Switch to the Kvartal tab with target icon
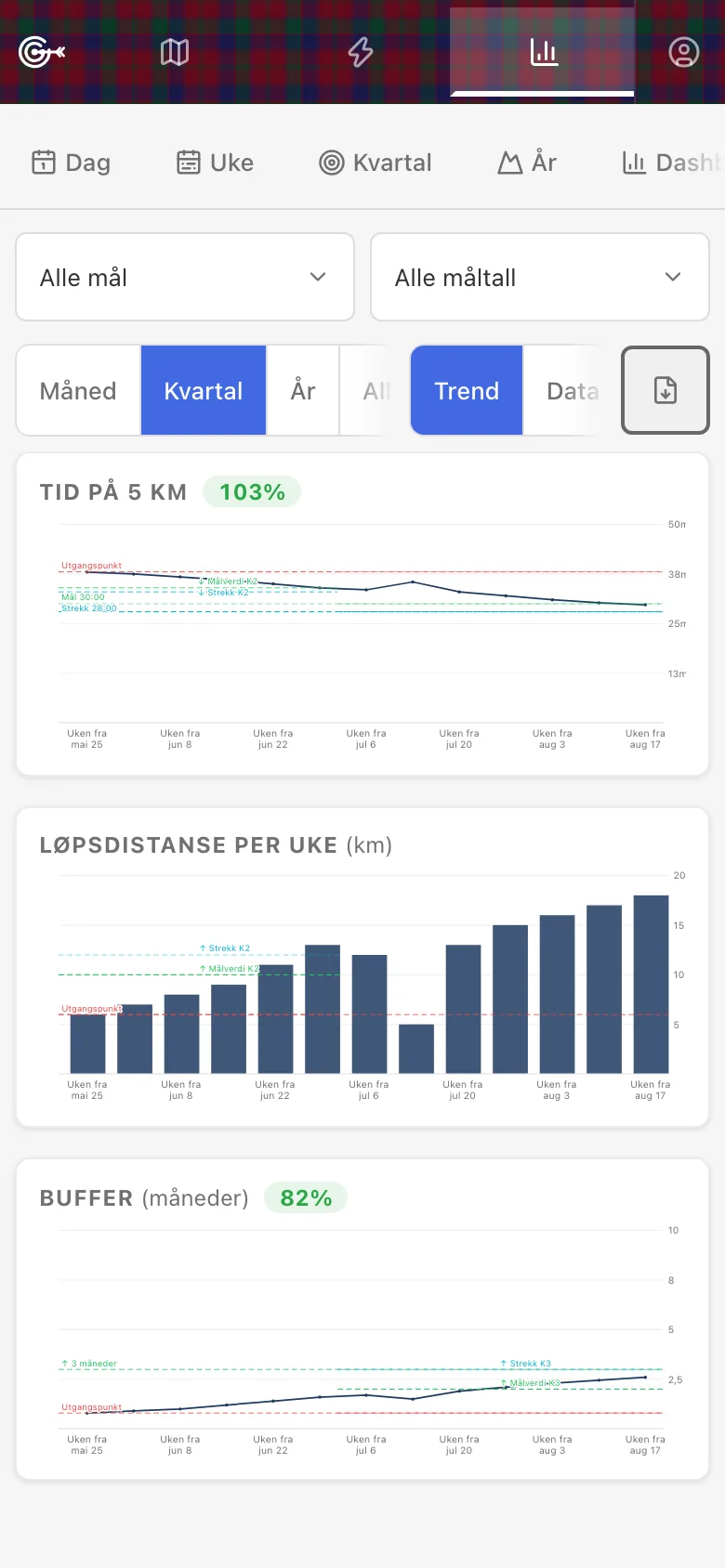This screenshot has height=1568, width=725. pos(376,163)
